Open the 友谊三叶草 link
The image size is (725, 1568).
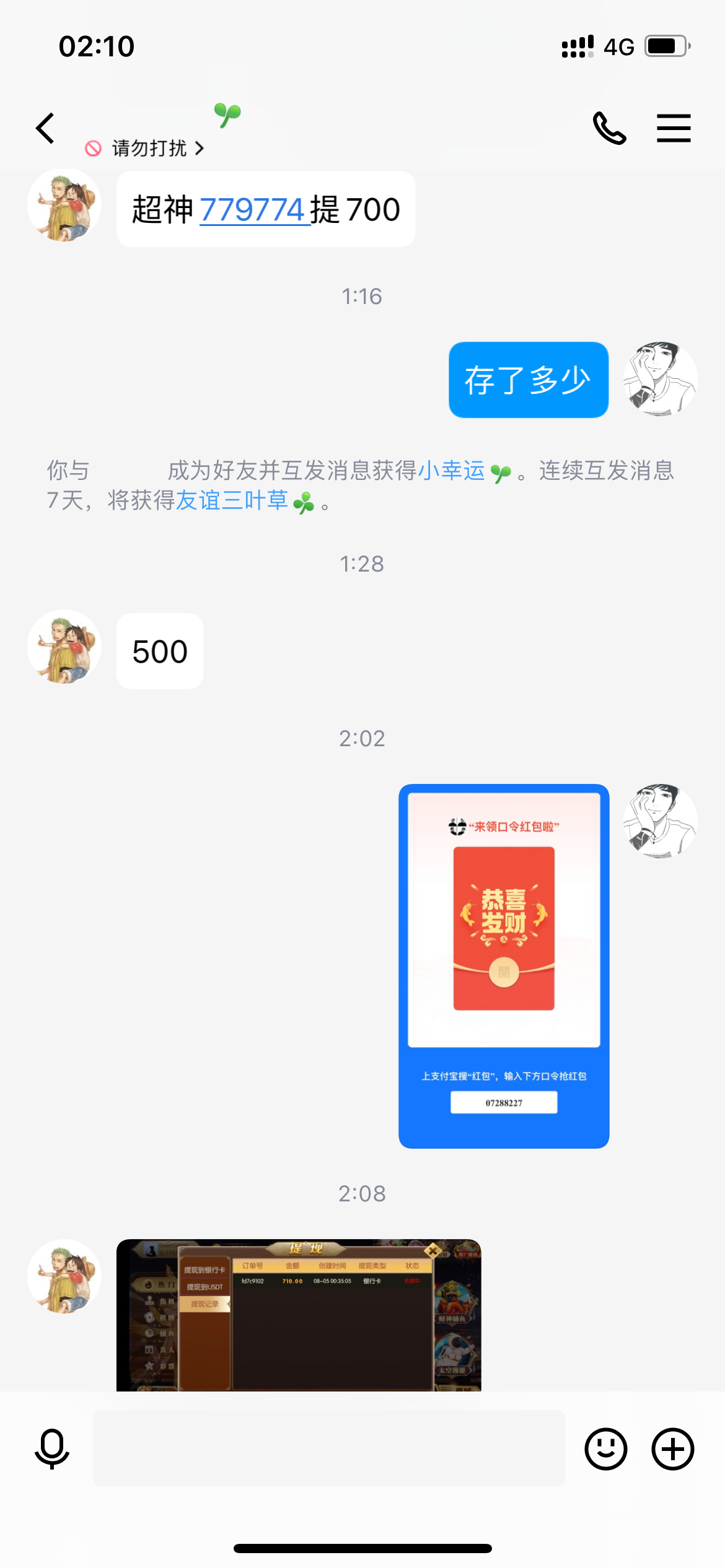[x=232, y=500]
